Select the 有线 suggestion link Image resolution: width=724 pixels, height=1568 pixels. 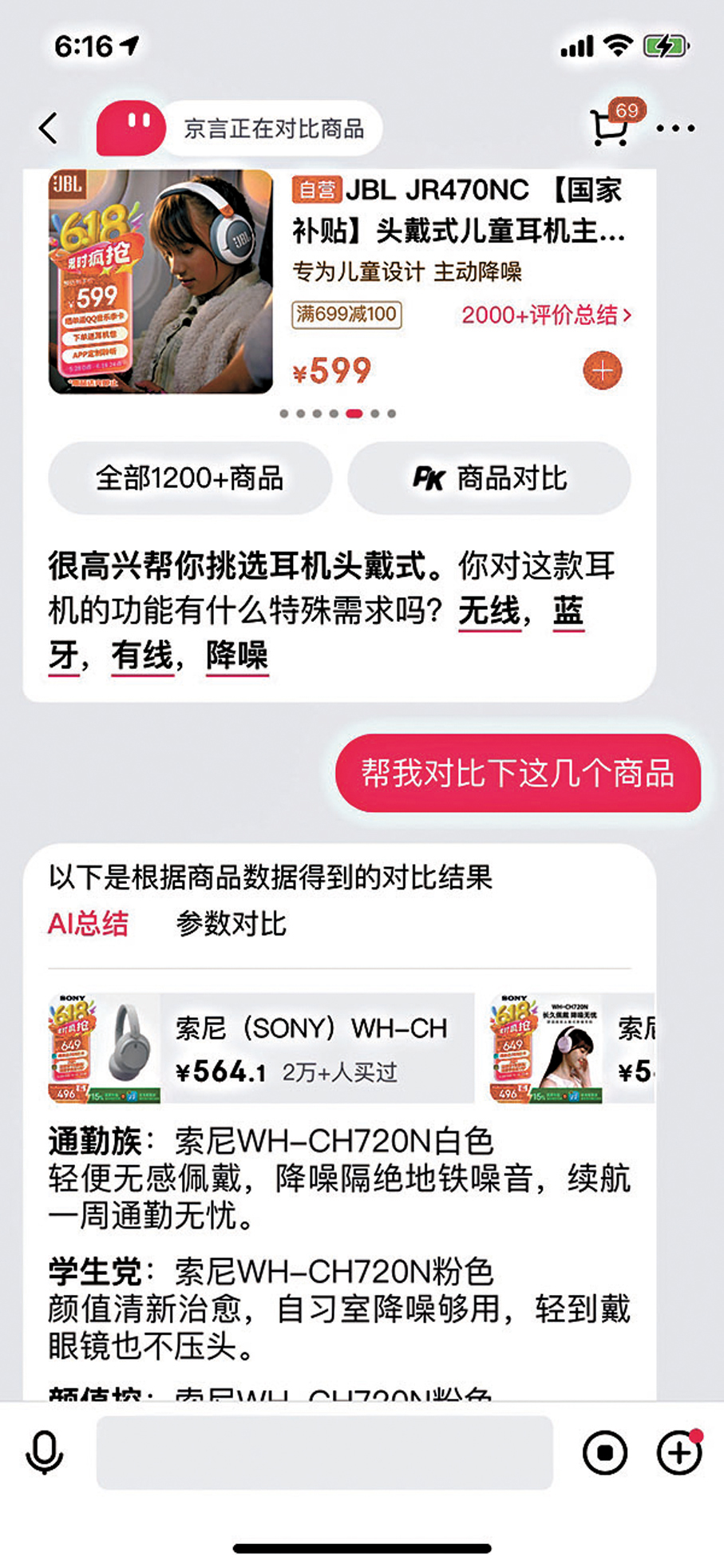142,656
